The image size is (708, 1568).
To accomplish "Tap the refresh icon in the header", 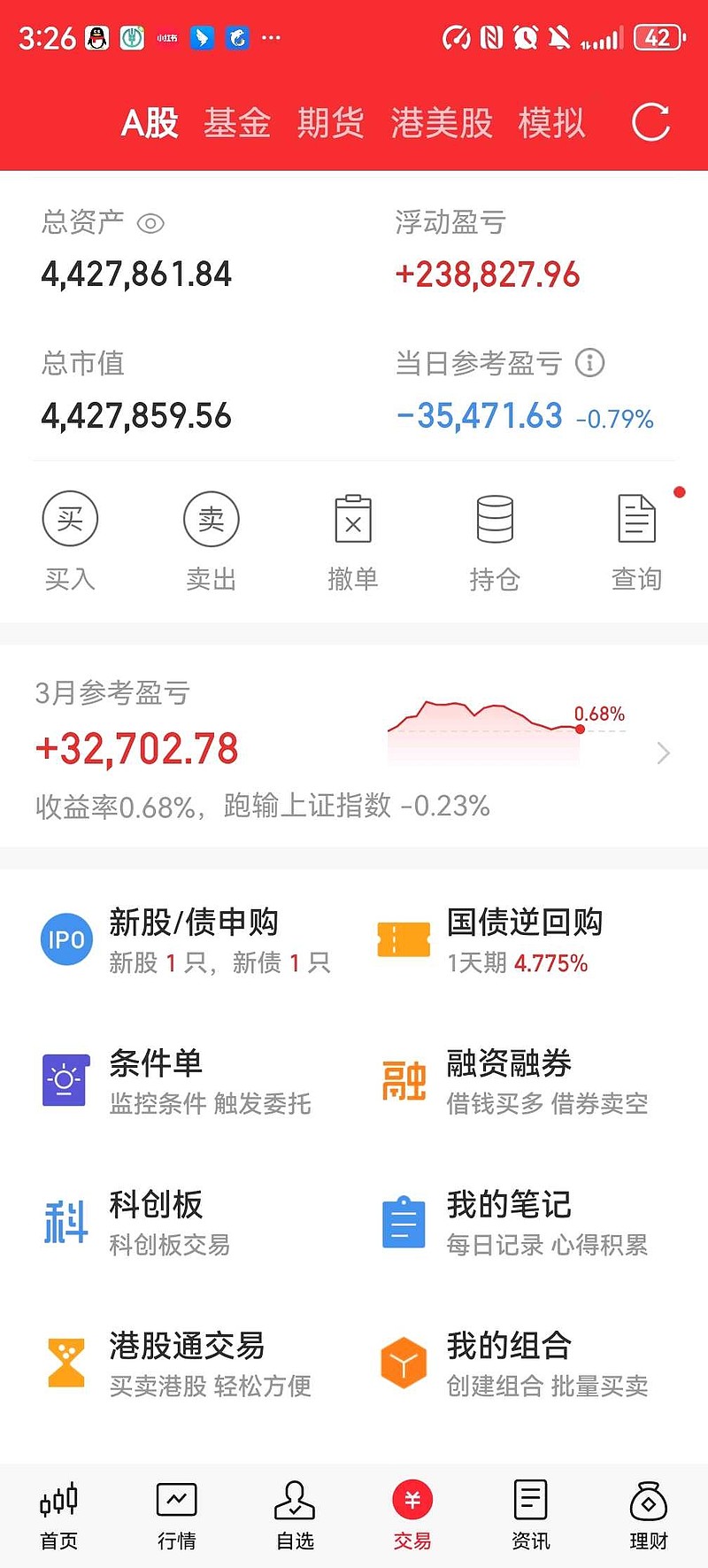I will (650, 122).
